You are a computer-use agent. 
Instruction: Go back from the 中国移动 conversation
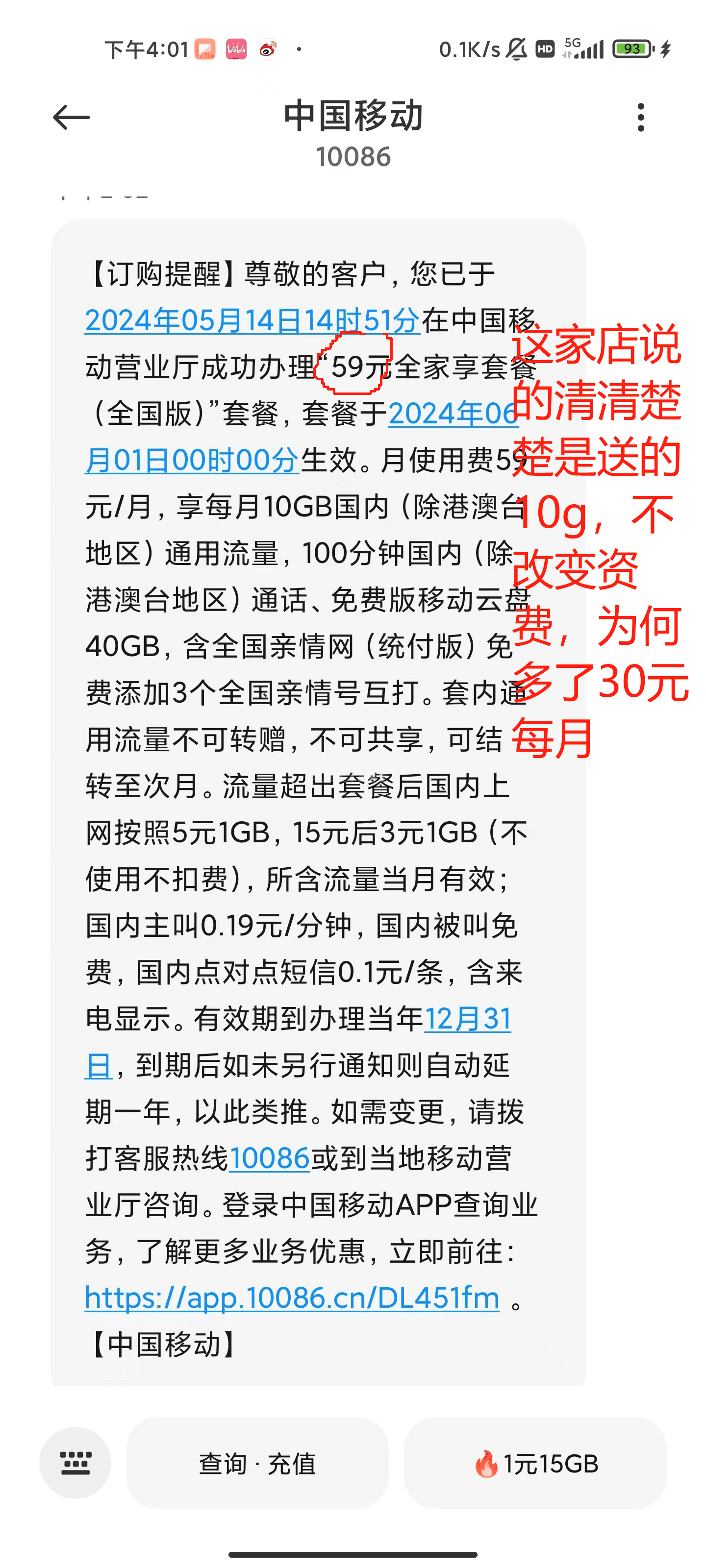tap(71, 118)
